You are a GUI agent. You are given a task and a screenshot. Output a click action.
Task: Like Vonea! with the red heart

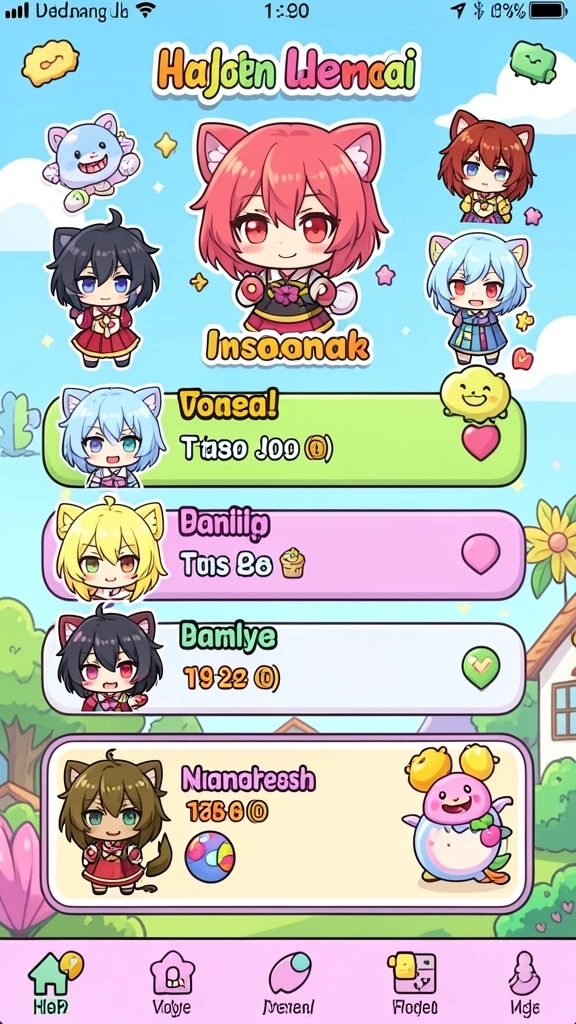click(481, 441)
